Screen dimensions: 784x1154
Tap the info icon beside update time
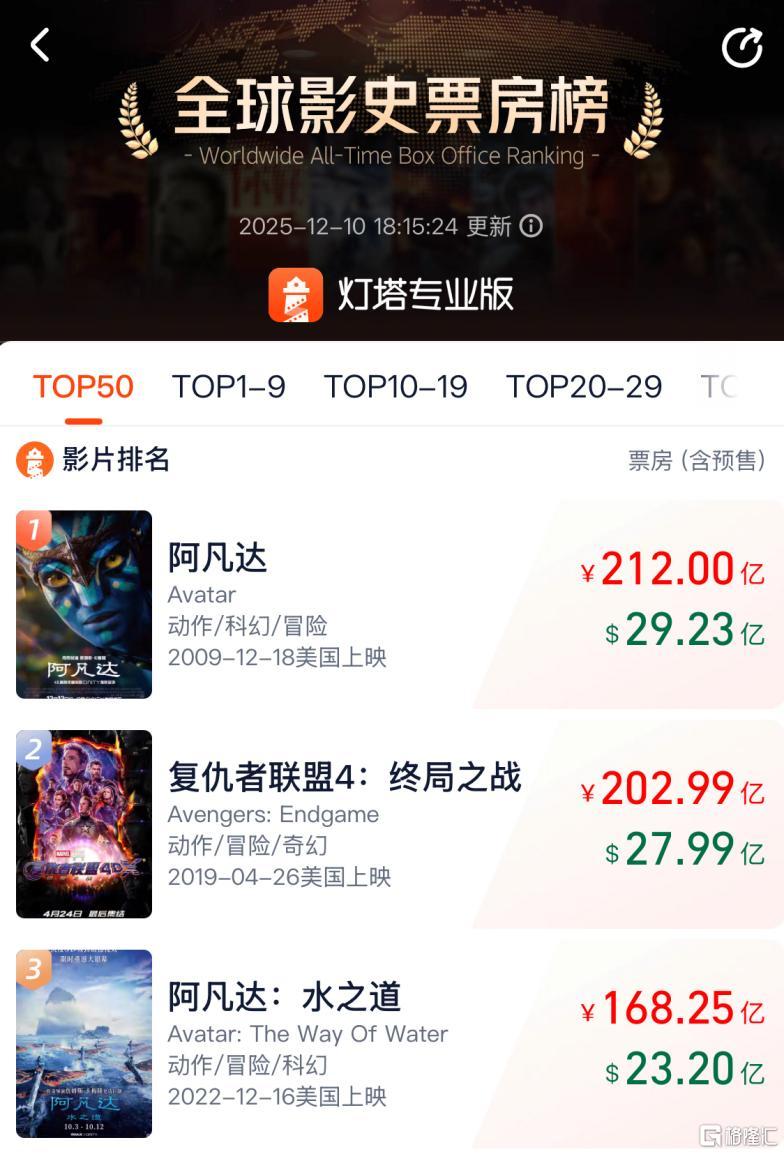point(532,226)
